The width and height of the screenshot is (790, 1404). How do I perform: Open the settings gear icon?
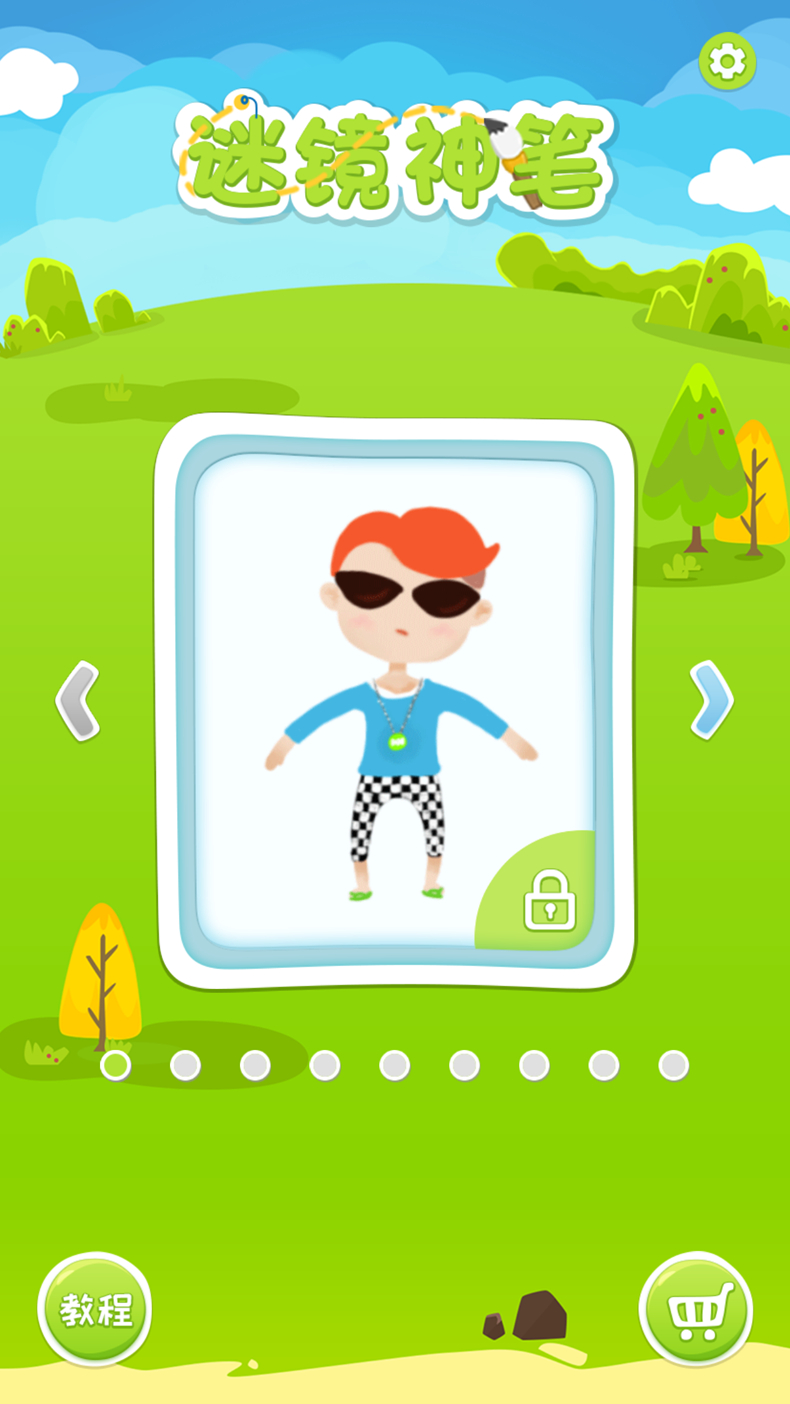(x=727, y=62)
